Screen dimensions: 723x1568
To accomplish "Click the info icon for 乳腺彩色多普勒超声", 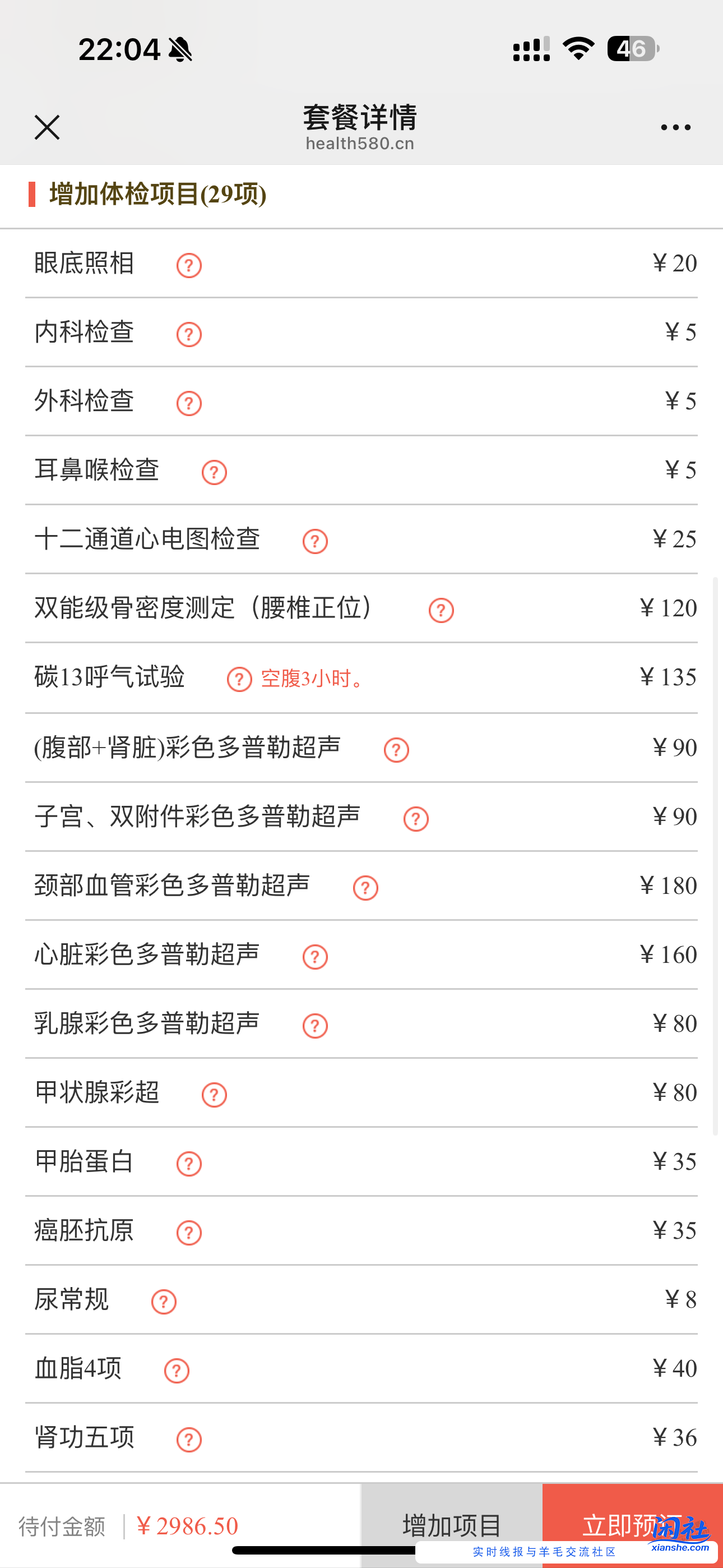I will click(x=314, y=1025).
